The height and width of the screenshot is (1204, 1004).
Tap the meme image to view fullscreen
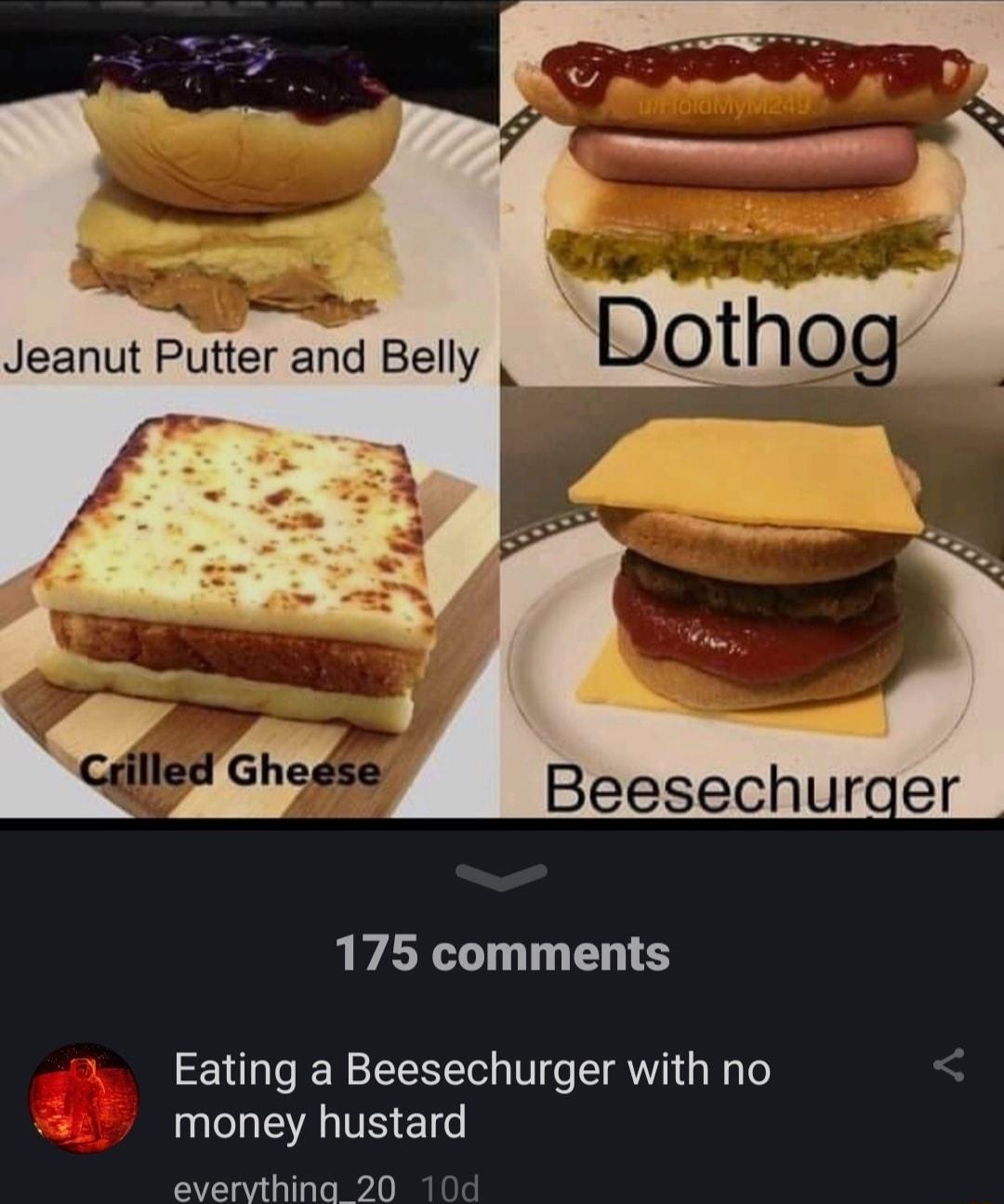click(x=502, y=409)
